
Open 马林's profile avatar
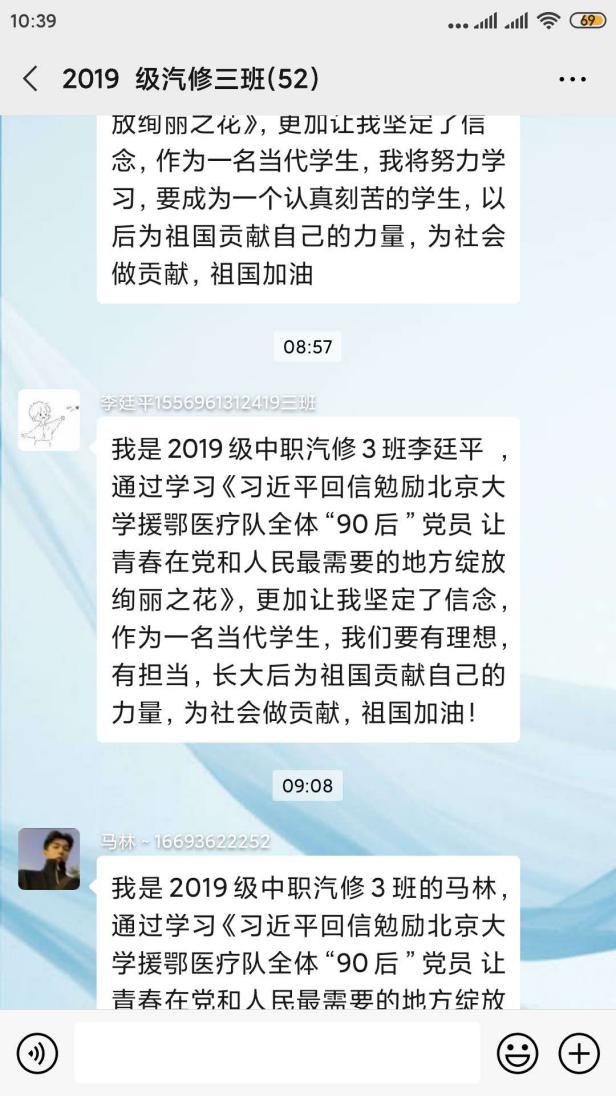(49, 859)
